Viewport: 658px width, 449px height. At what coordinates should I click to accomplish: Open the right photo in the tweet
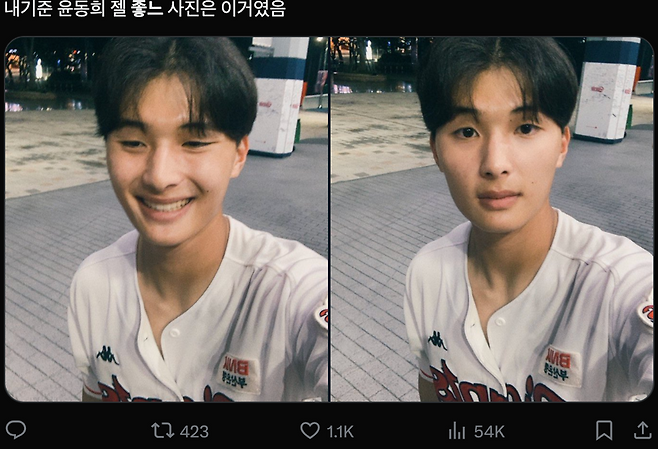pos(493,220)
